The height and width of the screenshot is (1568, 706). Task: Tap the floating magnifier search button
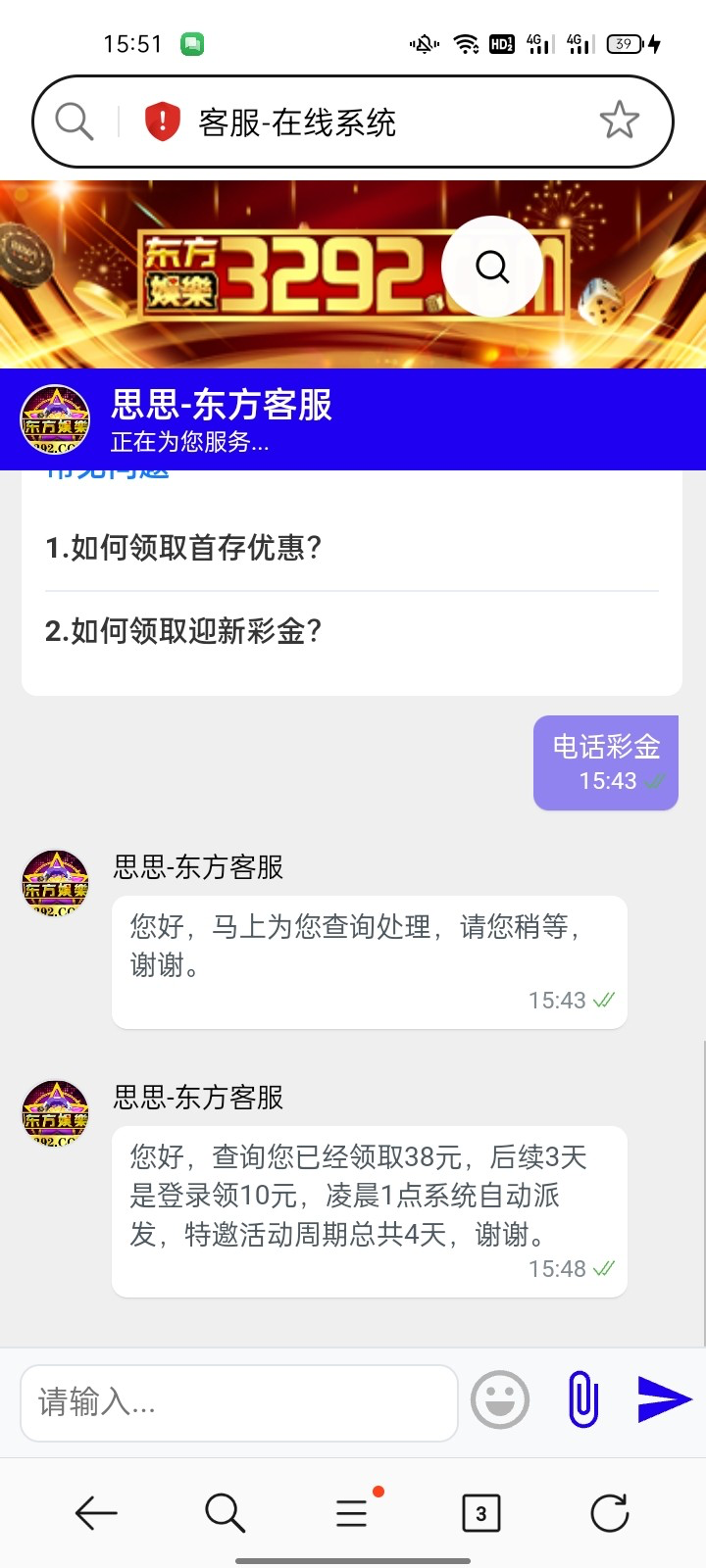[x=492, y=267]
